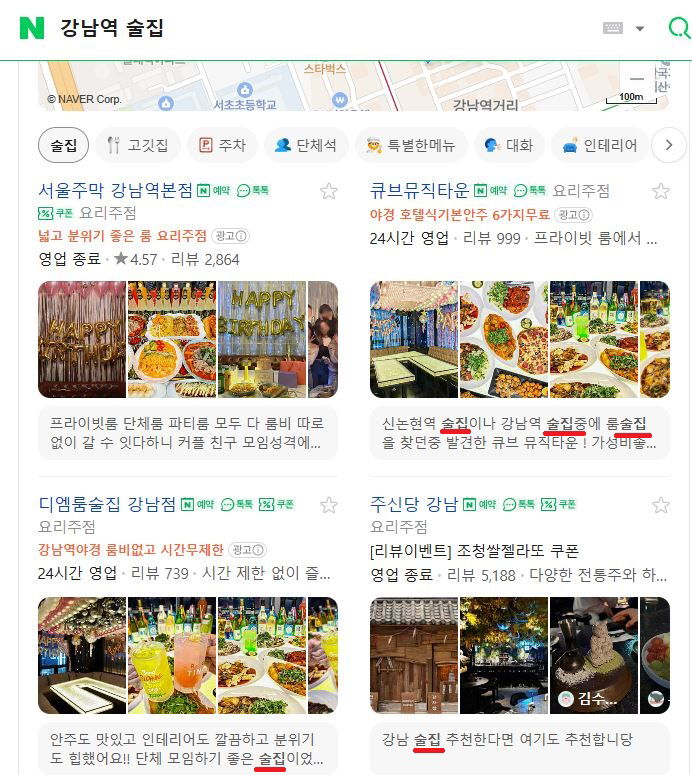Image resolution: width=692 pixels, height=775 pixels.
Task: Filter results by 고깃집
Action: pyautogui.click(x=137, y=145)
